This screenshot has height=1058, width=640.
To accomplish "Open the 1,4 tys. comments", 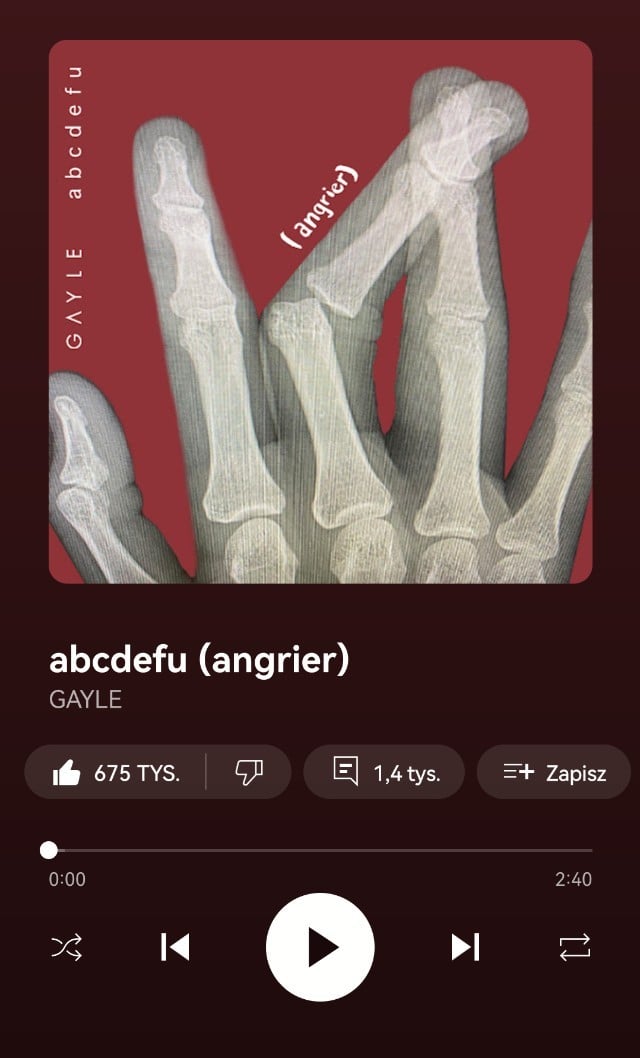I will click(x=384, y=772).
